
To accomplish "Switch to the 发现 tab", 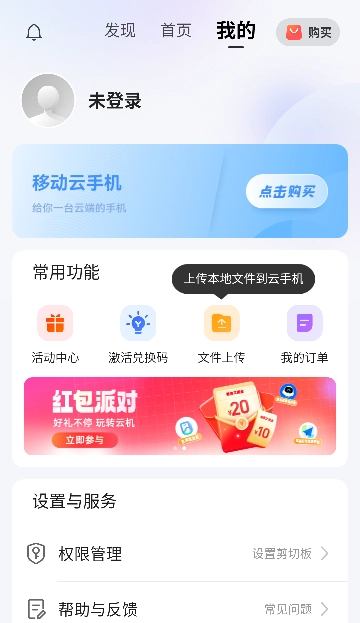I will (x=120, y=31).
